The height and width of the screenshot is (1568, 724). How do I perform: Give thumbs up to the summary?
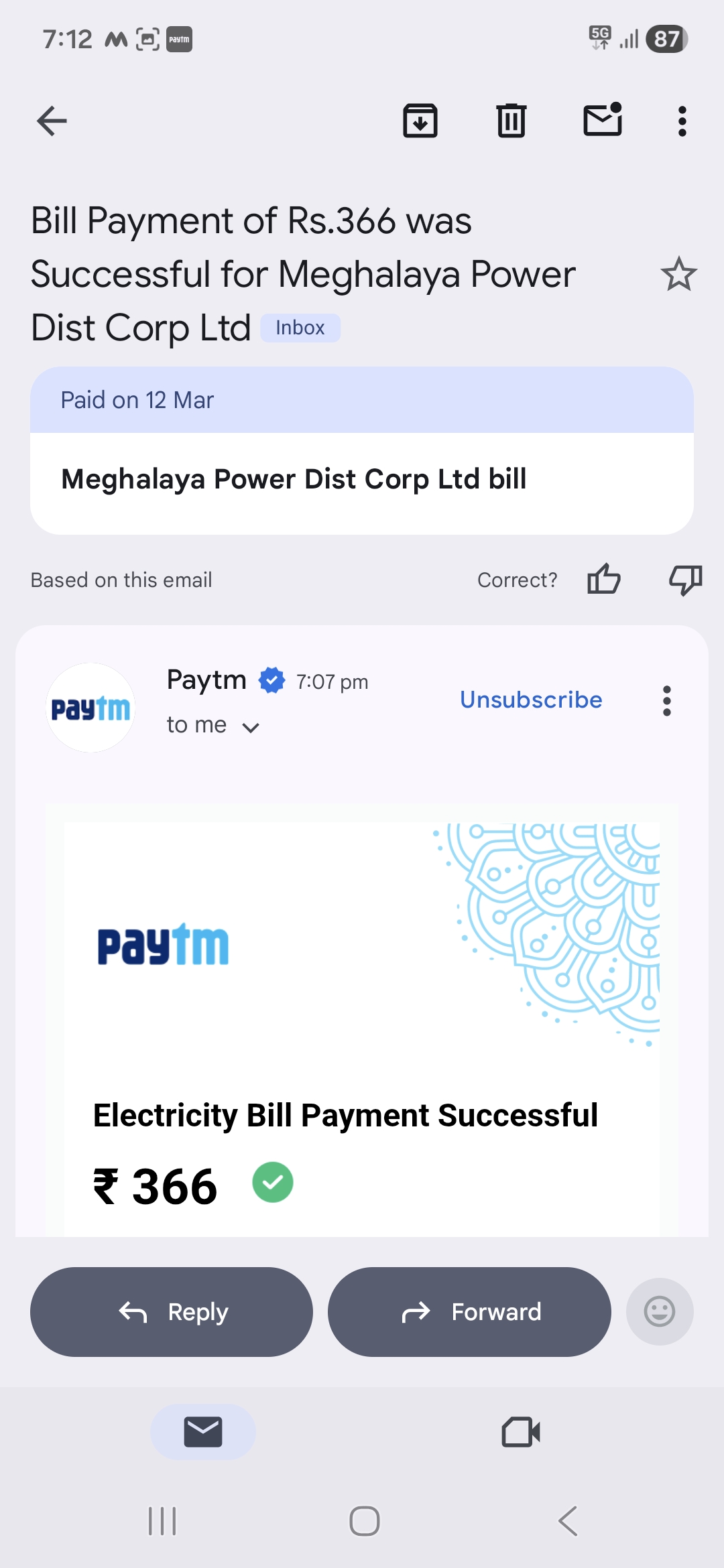[603, 580]
